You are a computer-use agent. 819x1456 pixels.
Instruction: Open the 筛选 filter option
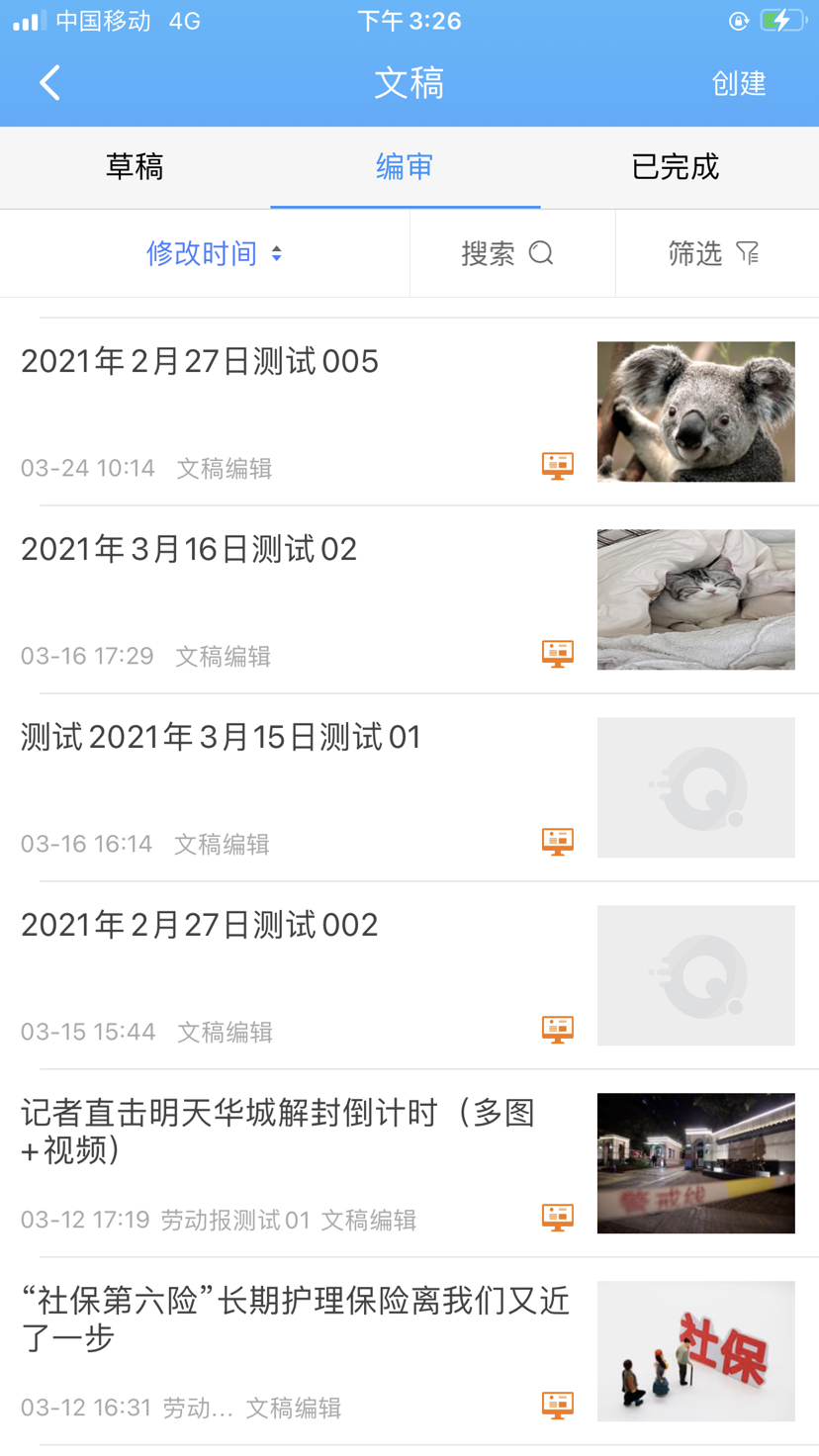click(x=713, y=254)
